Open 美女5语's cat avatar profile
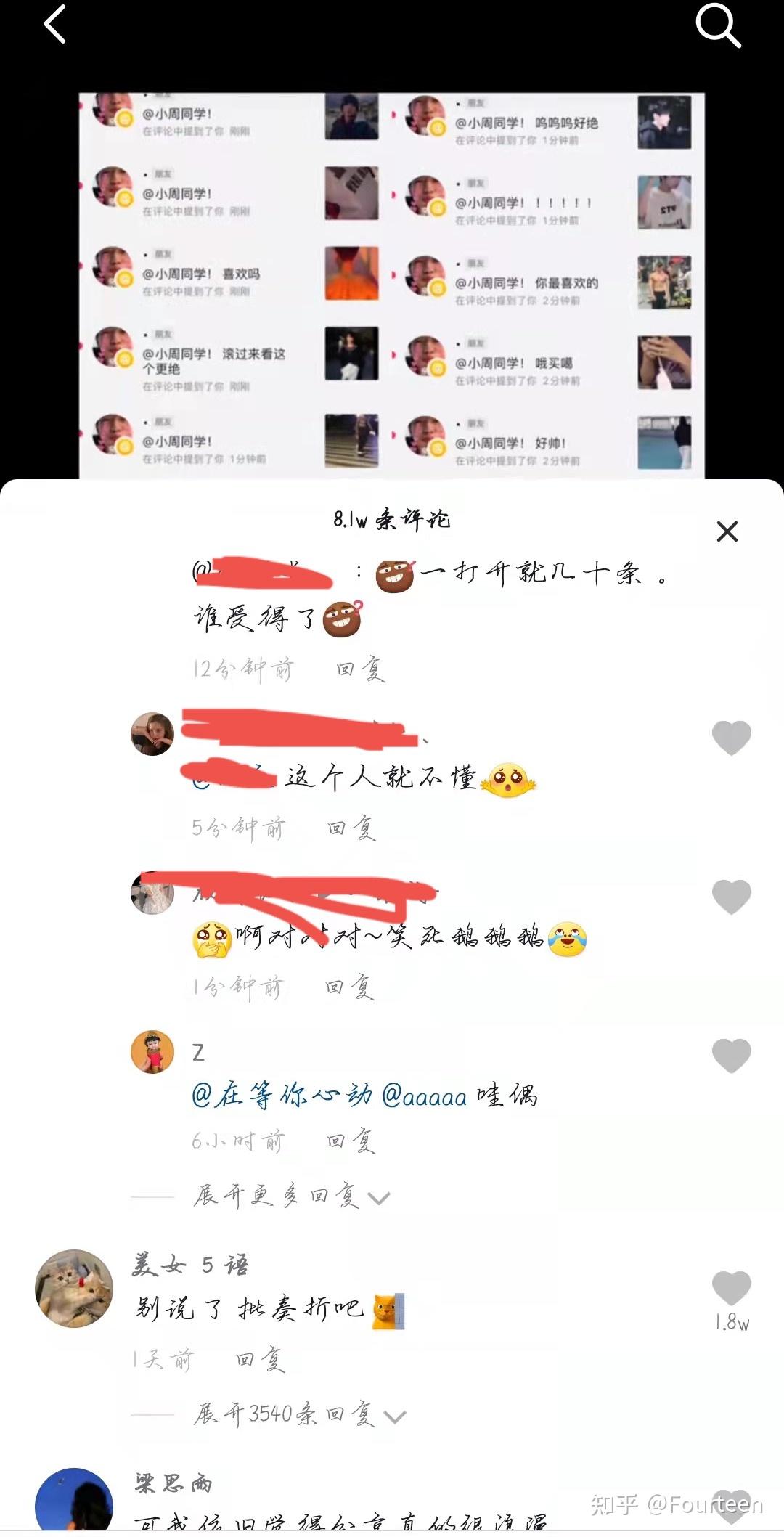784x1537 pixels. pos(74,1289)
